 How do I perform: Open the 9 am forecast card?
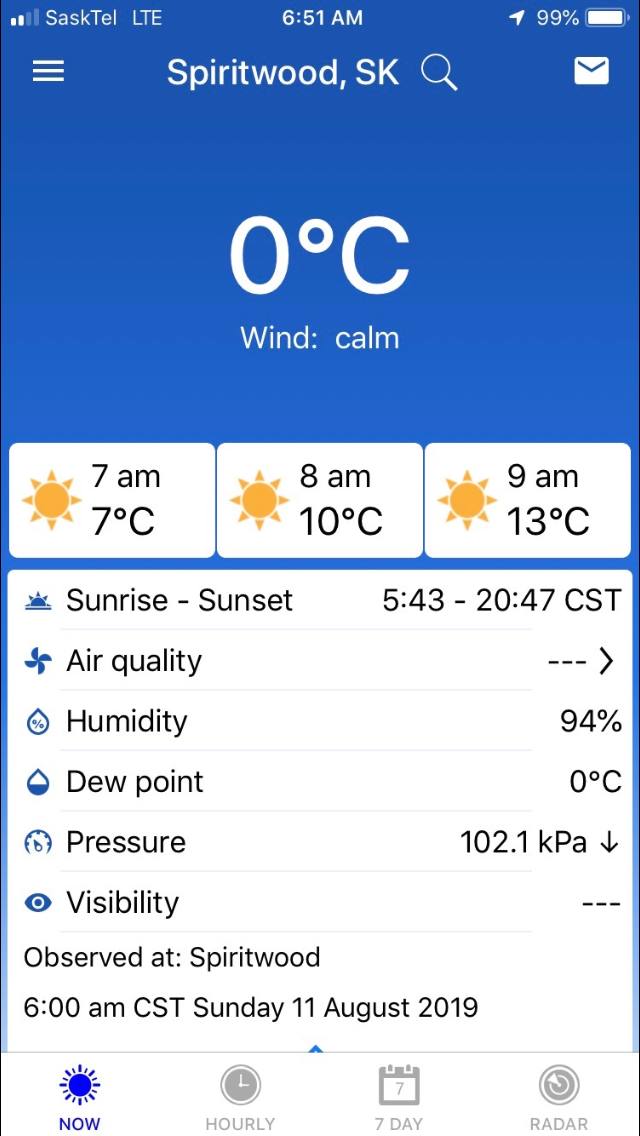tap(528, 500)
